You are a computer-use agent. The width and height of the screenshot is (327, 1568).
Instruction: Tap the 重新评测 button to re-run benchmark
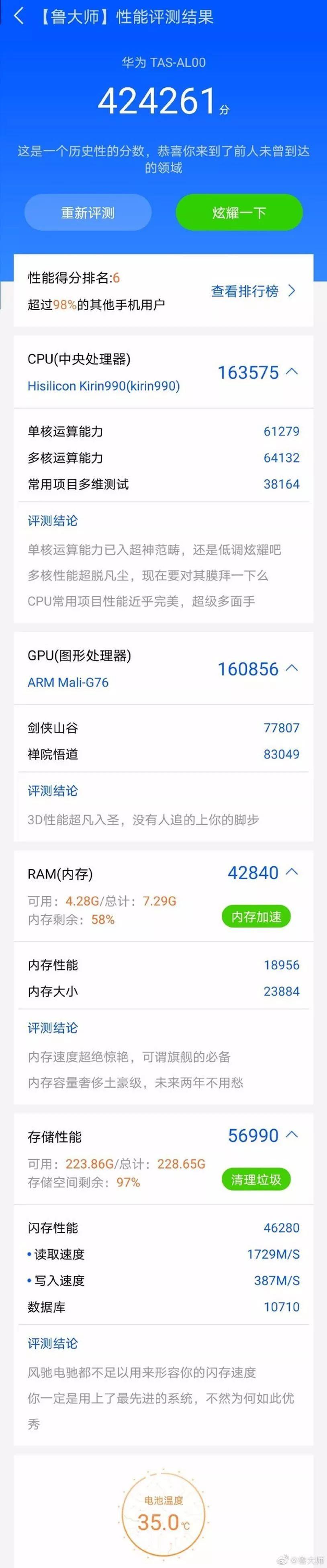pos(88,212)
